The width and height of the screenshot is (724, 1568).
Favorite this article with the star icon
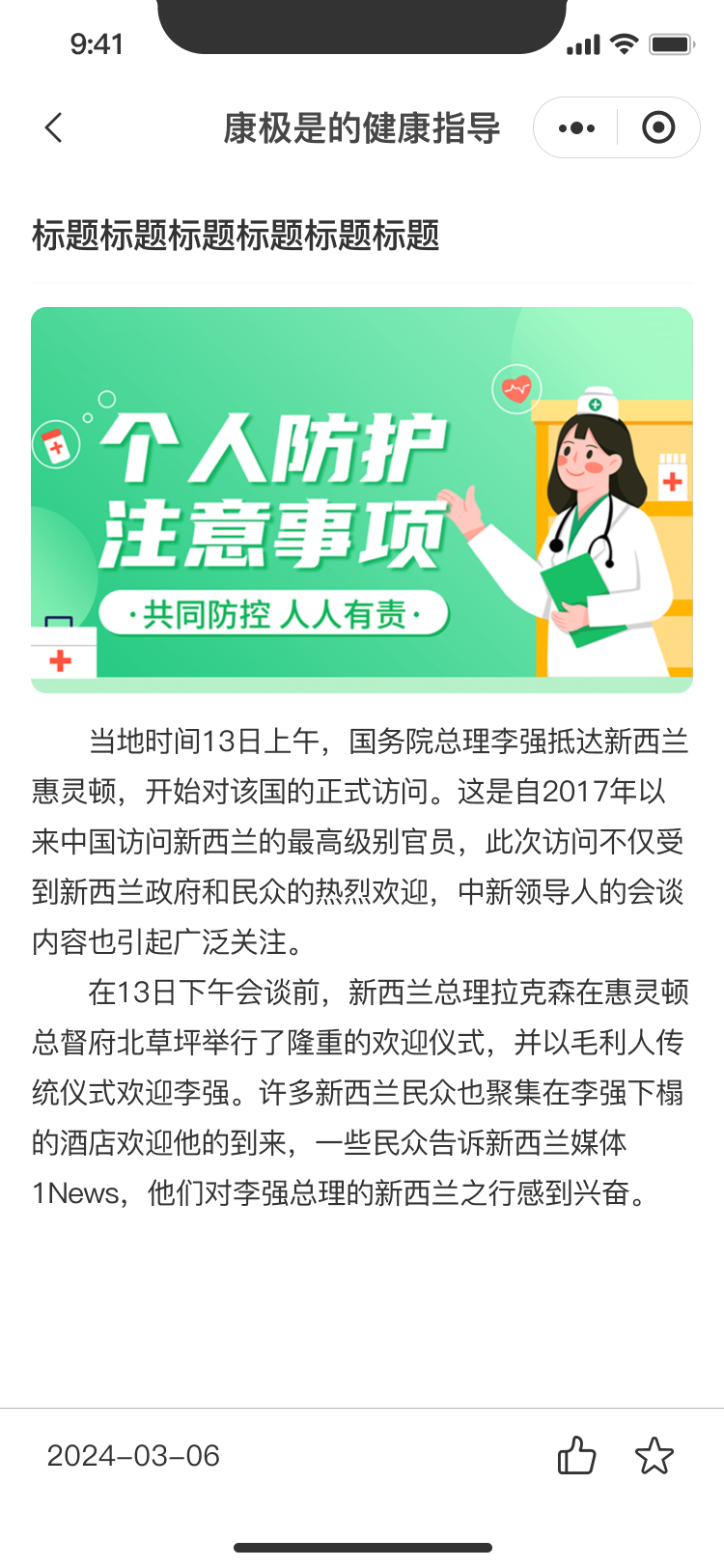[x=654, y=1456]
